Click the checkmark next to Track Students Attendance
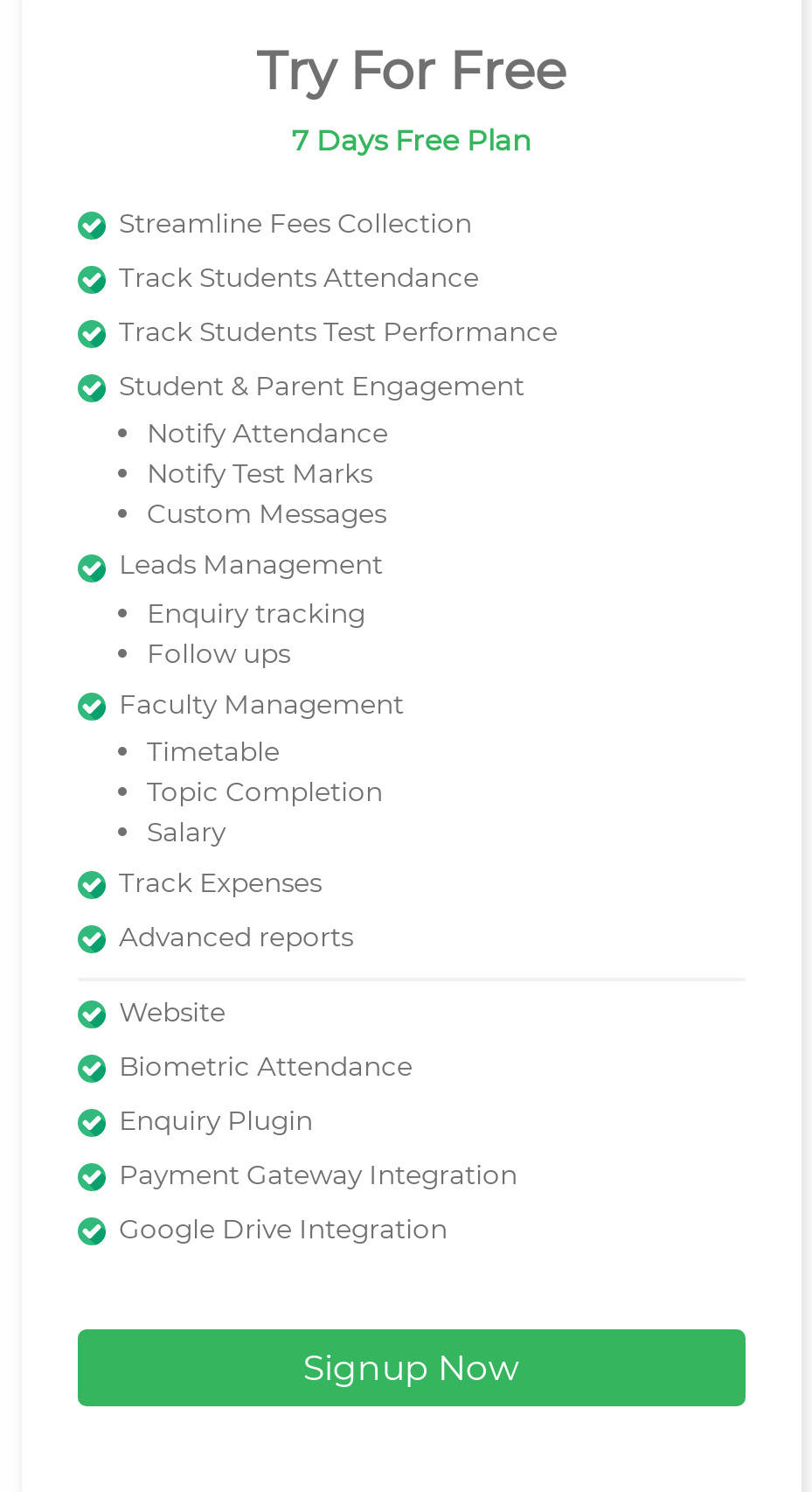Screen dimensions: 812x1492 coord(92,279)
